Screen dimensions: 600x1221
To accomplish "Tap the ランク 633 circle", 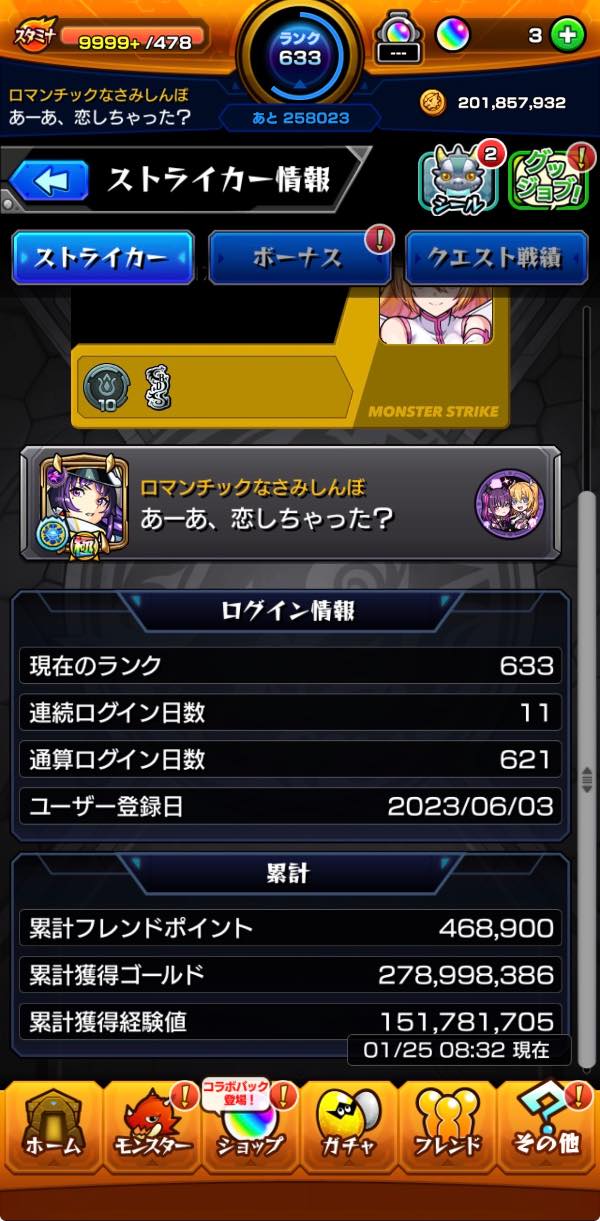I will click(x=300, y=50).
